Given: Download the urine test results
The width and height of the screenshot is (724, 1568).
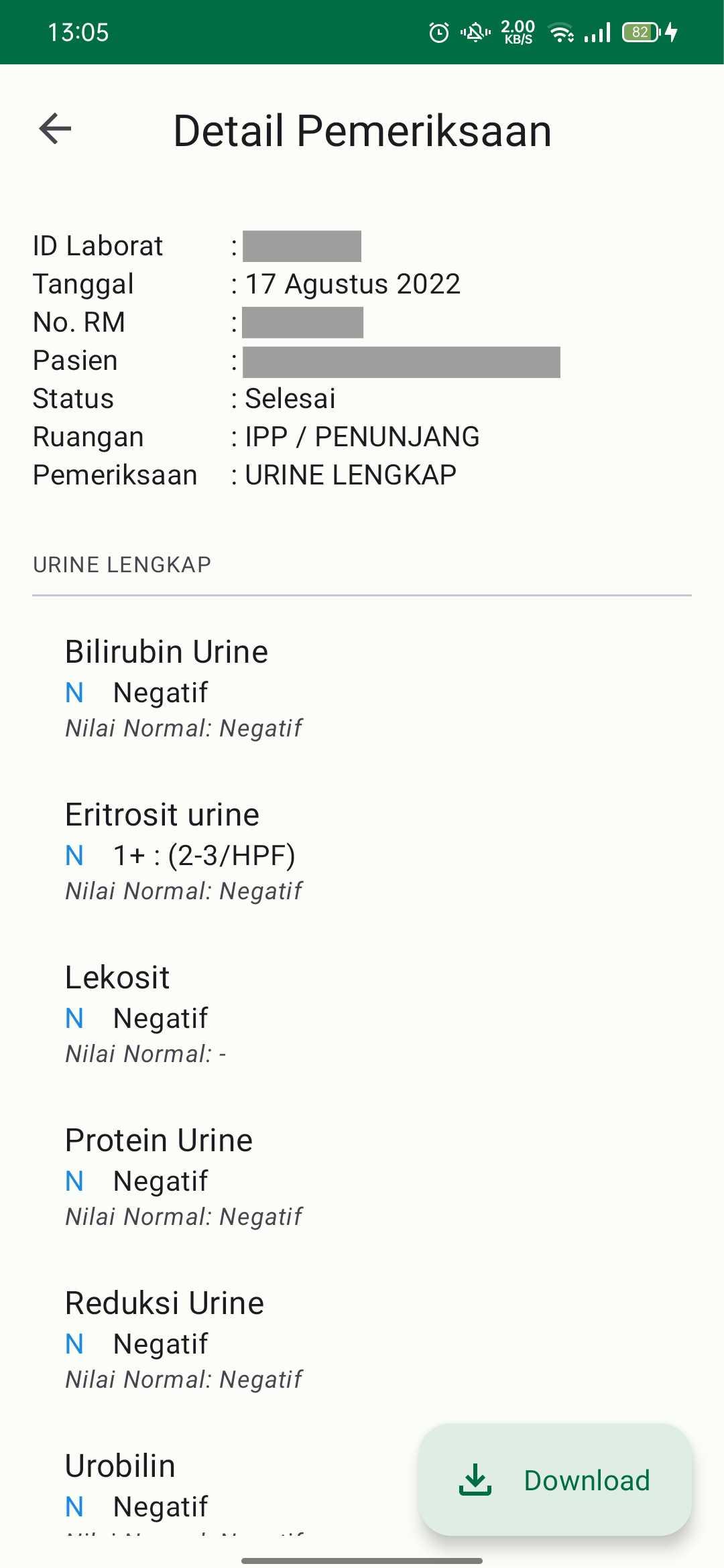Looking at the screenshot, I should (x=555, y=1480).
